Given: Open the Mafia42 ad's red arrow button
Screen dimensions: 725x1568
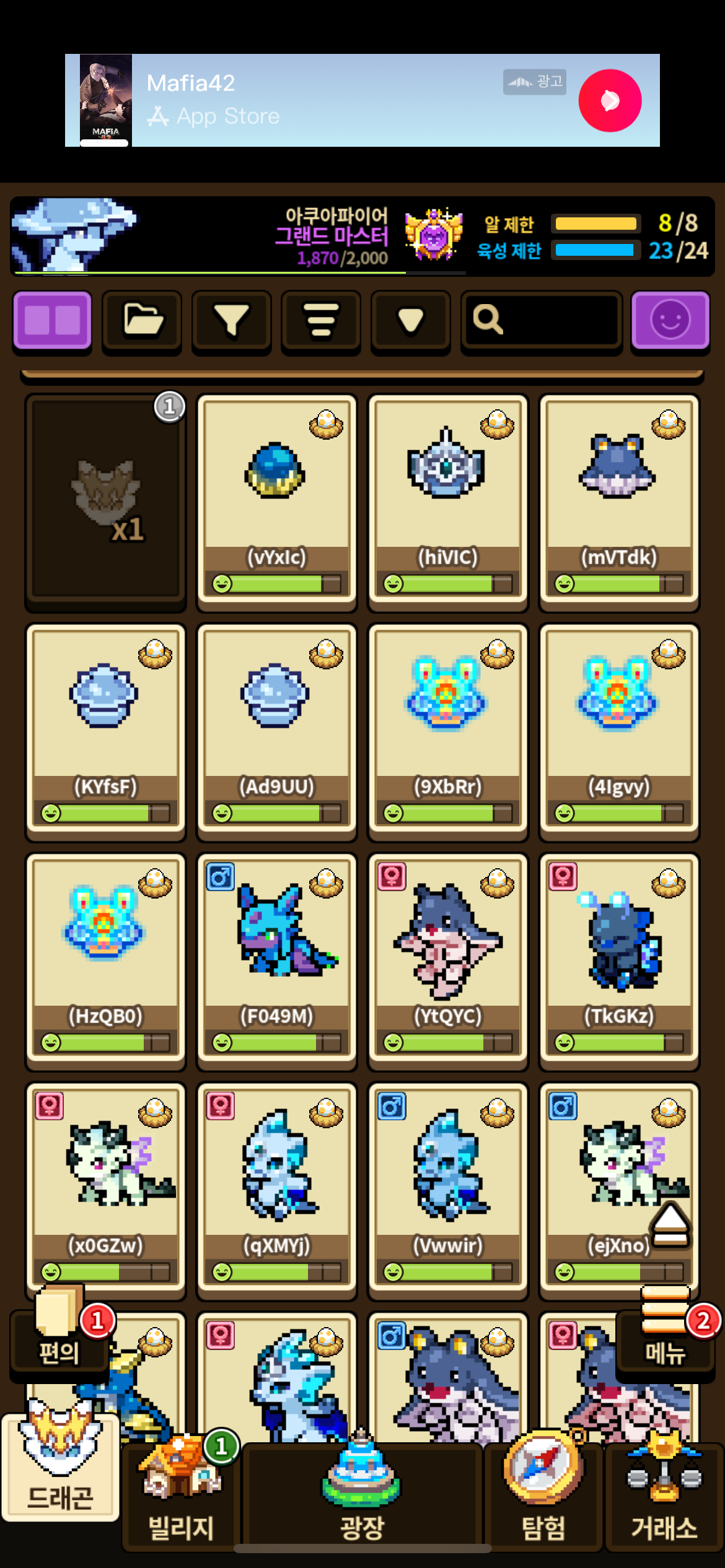Looking at the screenshot, I should pos(610,100).
